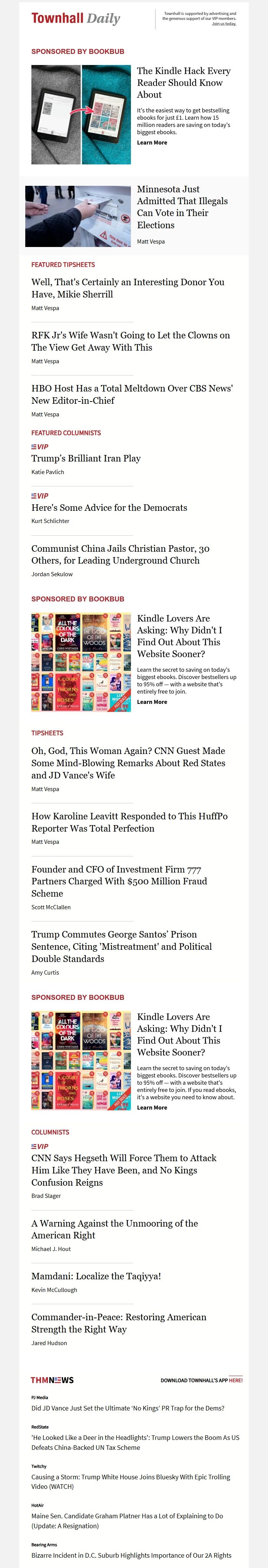Viewport: 268px width, 1568px height.
Task: Read Trump commutes George Santos' prison sentence
Action: pyautogui.click(x=121, y=947)
